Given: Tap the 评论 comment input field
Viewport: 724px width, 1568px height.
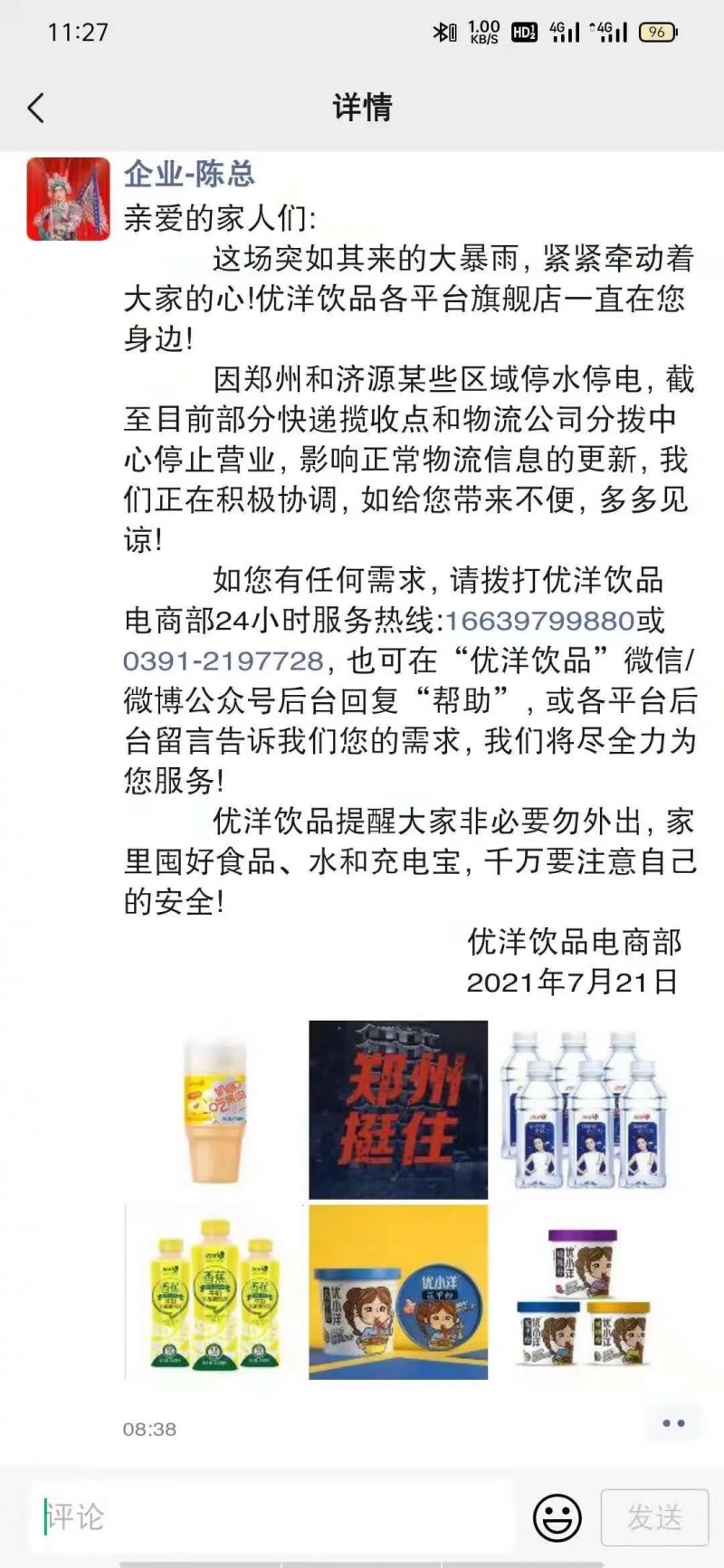Looking at the screenshot, I should pyautogui.click(x=271, y=1516).
